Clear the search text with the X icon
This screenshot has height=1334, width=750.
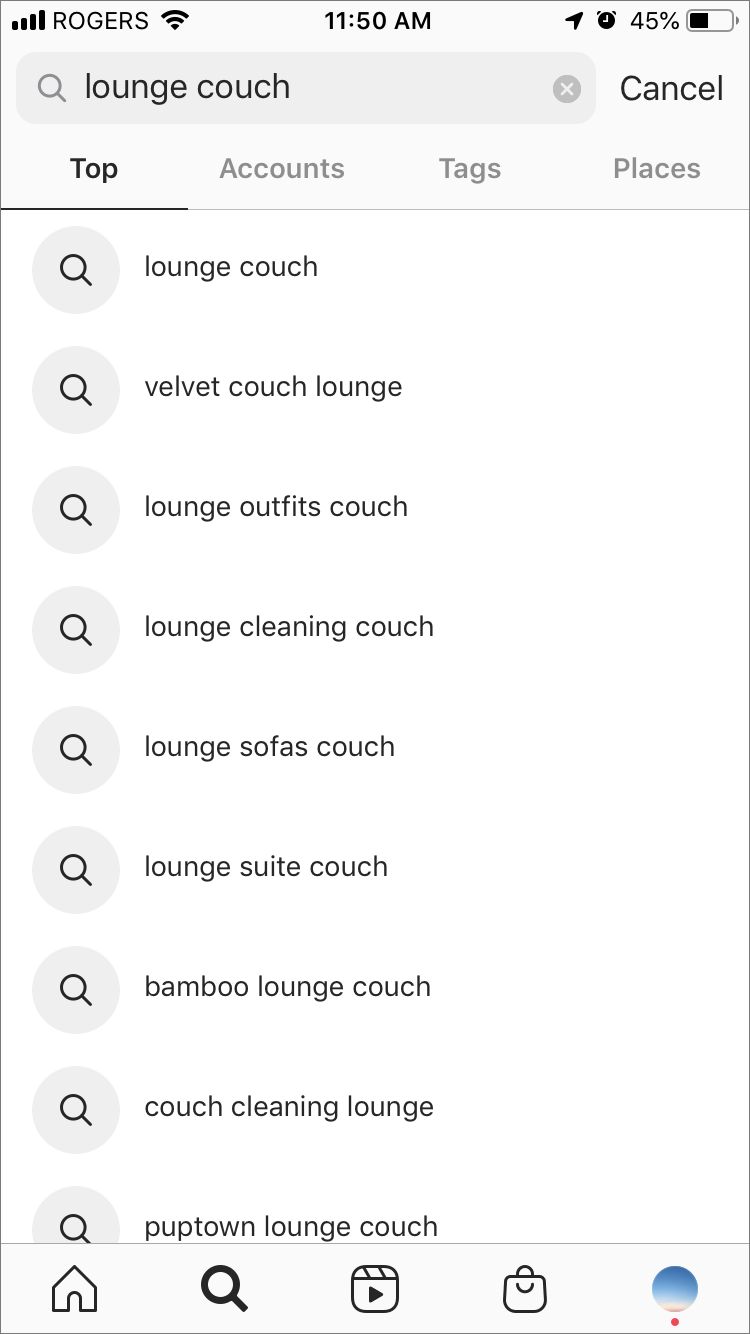point(567,89)
